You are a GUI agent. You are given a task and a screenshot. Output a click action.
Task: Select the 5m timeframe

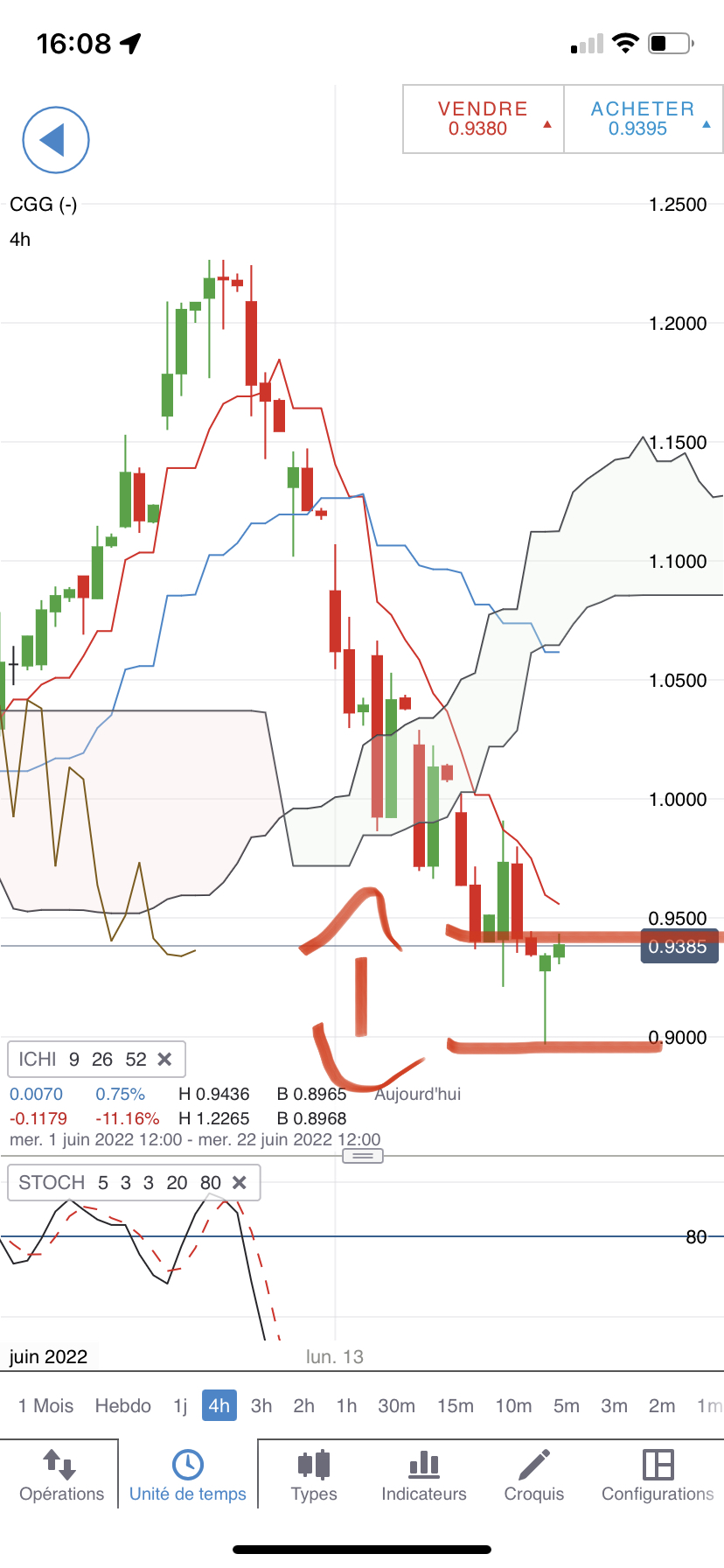click(x=567, y=1405)
